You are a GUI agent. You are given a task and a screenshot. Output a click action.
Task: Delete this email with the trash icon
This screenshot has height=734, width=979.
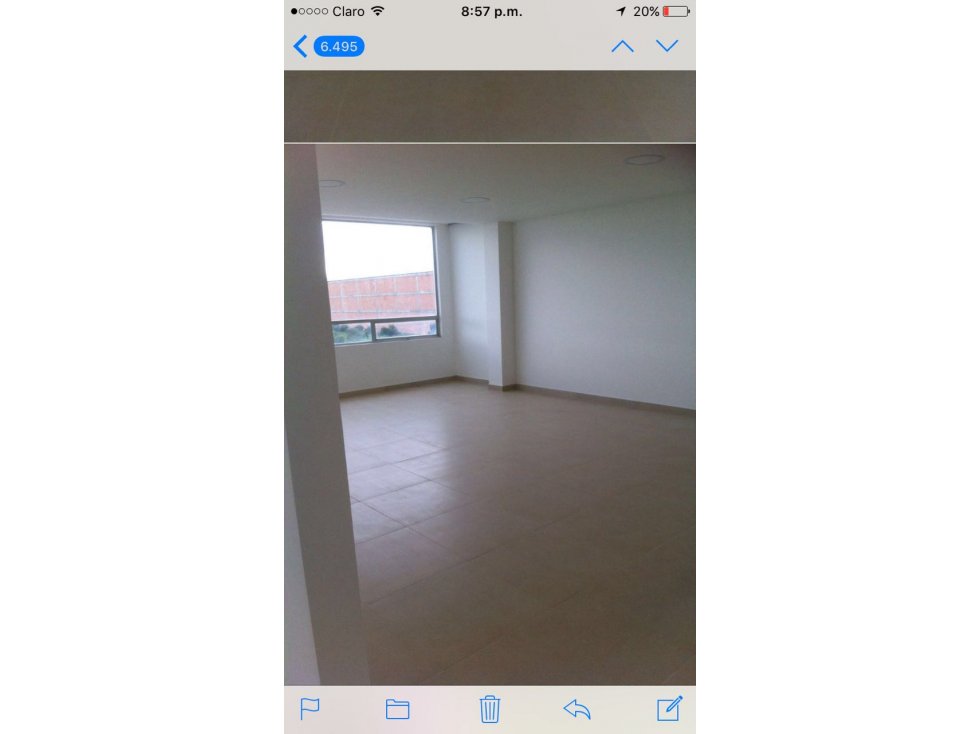click(490, 709)
